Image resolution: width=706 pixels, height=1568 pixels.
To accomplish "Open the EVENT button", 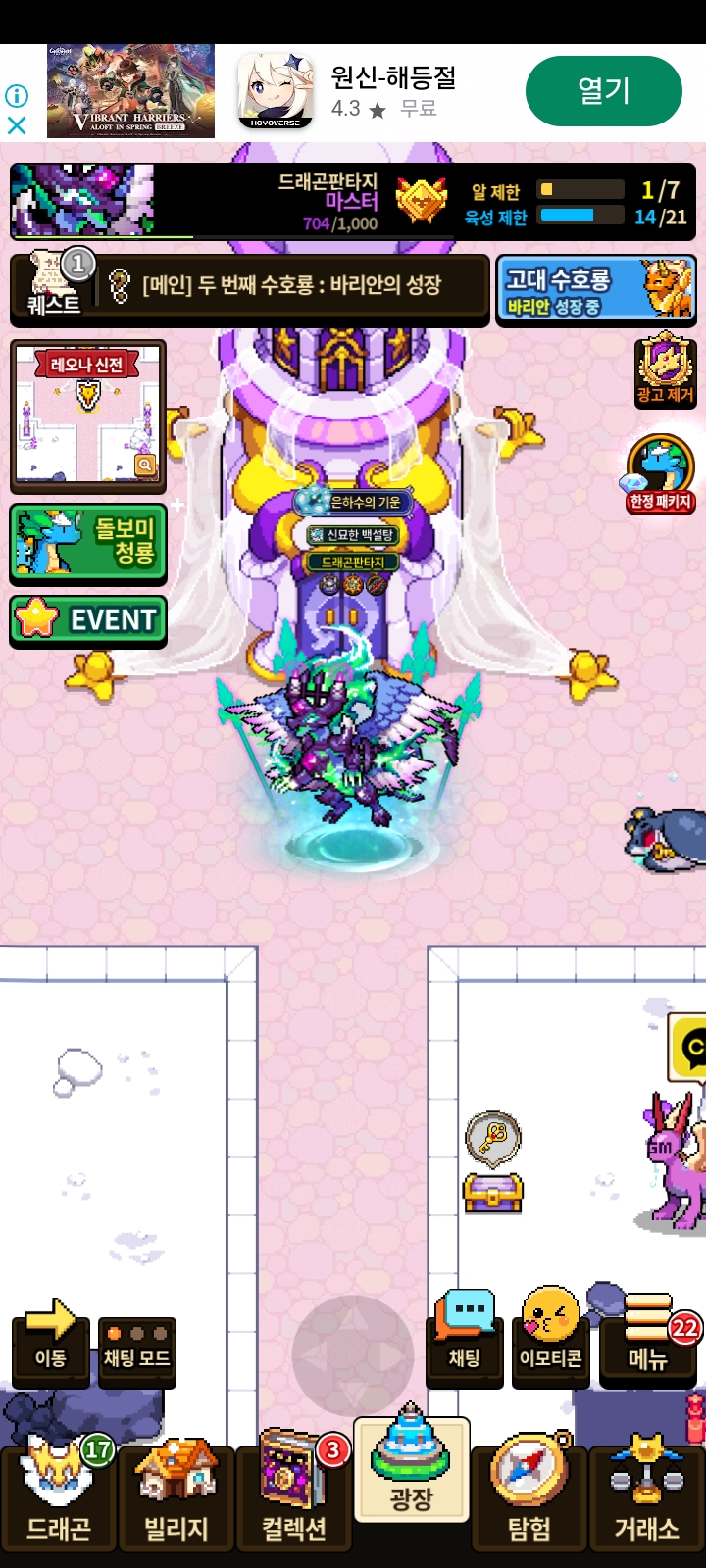I will [88, 619].
